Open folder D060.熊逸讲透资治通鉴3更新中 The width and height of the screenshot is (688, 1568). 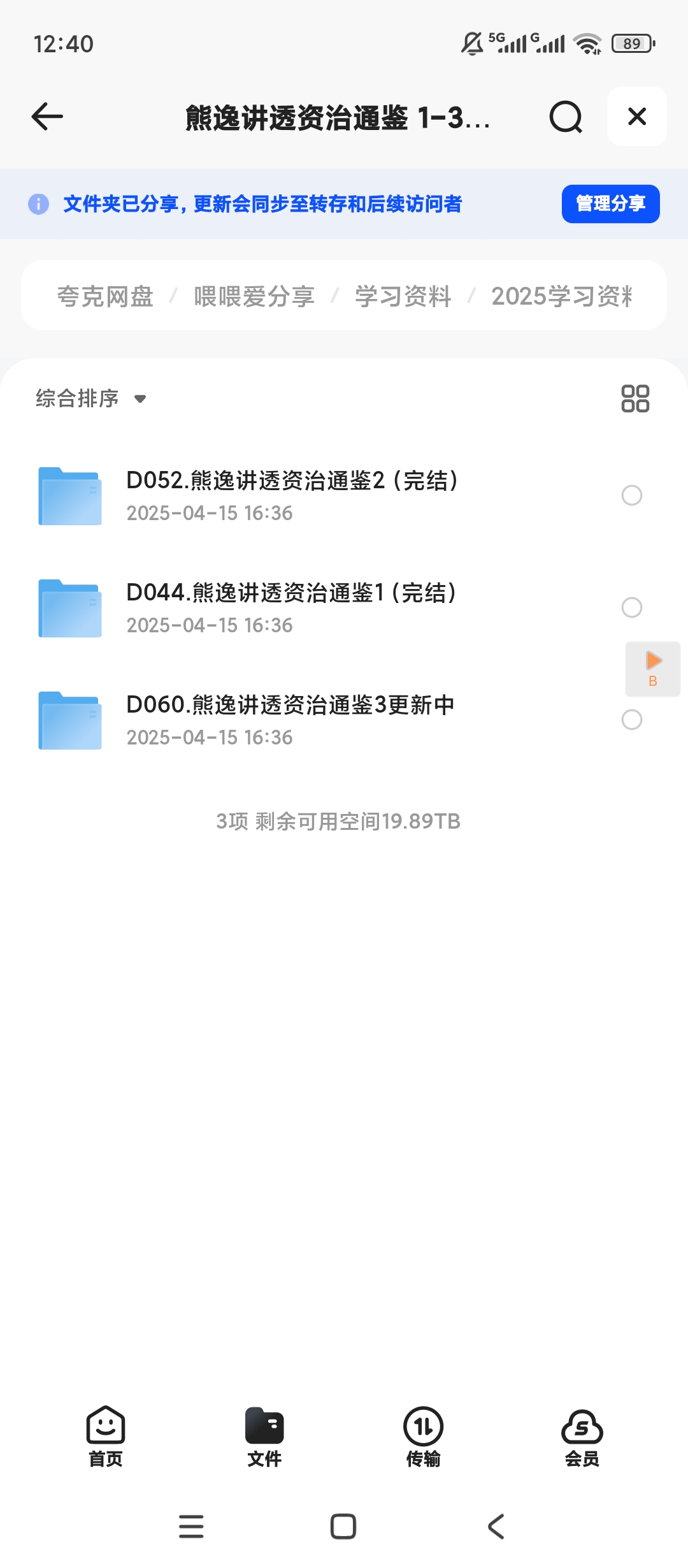point(290,720)
